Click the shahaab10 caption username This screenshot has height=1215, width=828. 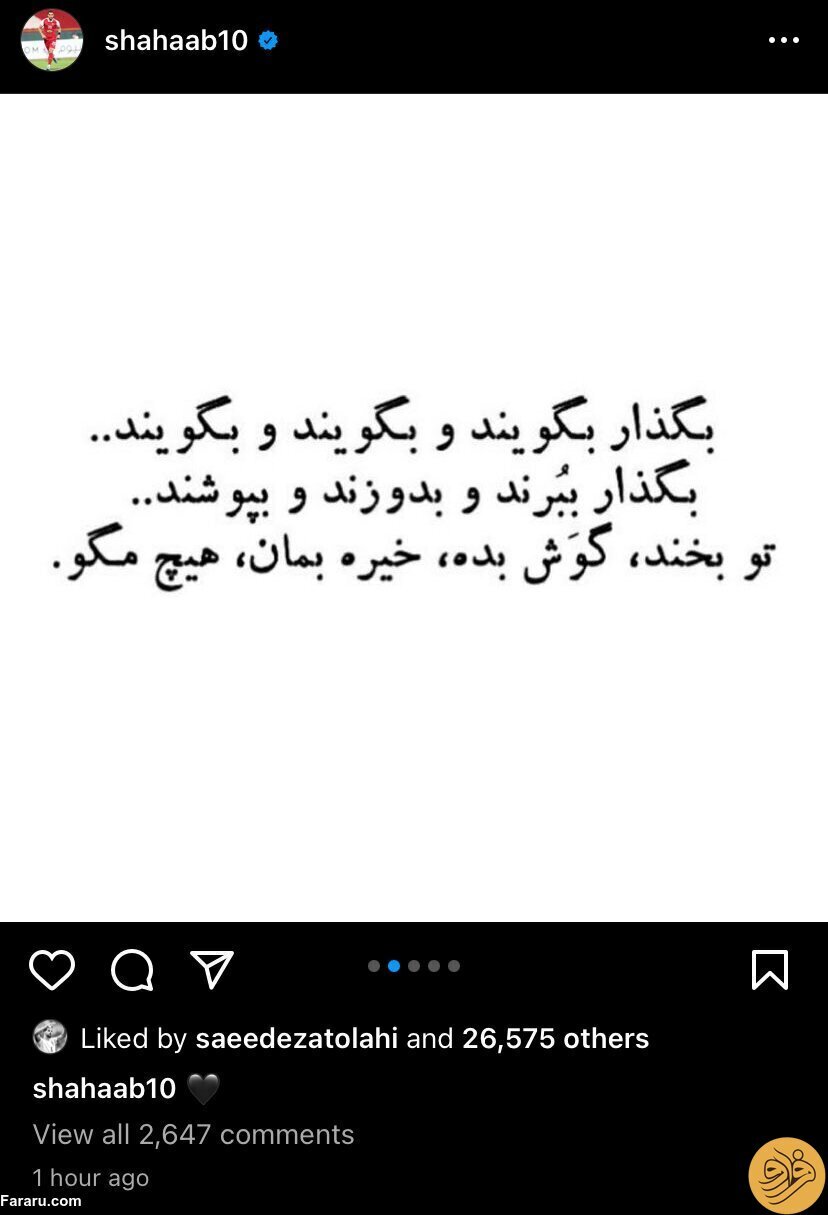click(x=103, y=1089)
